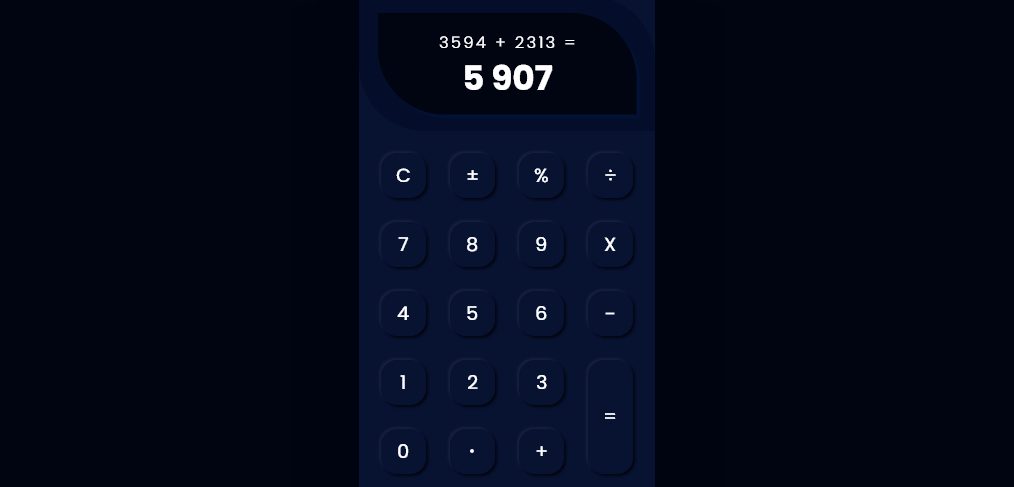Enter digit 1

pyautogui.click(x=403, y=382)
